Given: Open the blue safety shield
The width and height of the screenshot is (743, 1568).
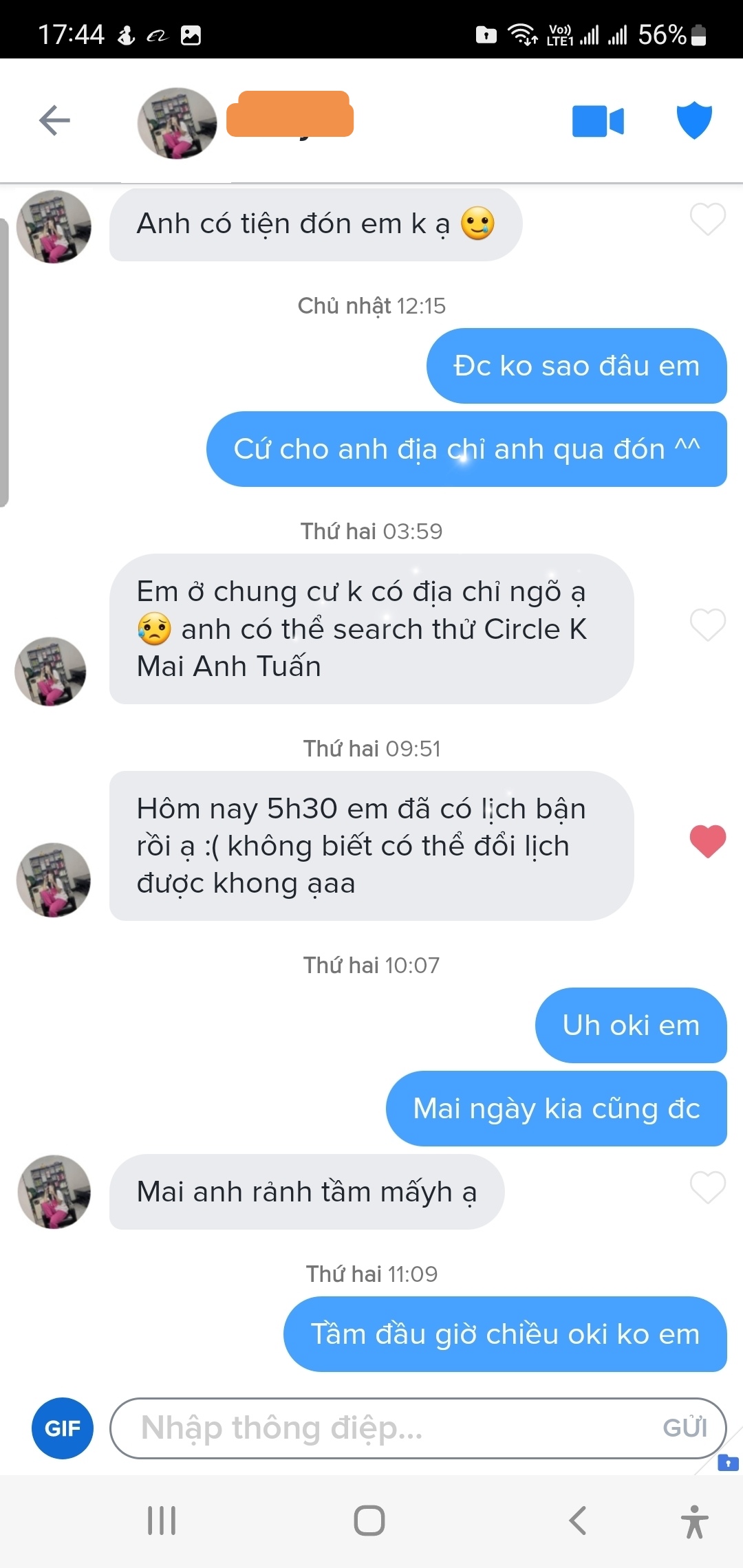Looking at the screenshot, I should [693, 120].
